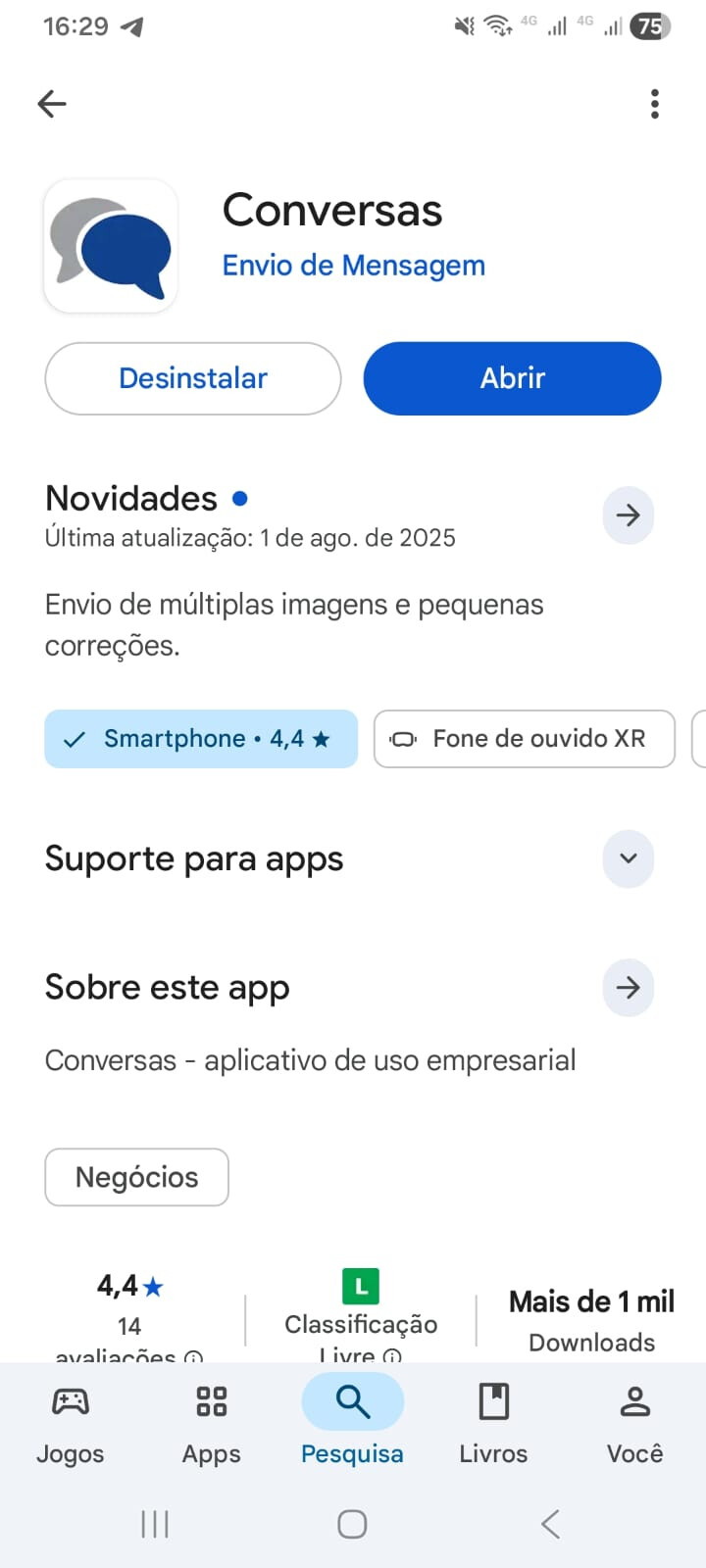706x1568 pixels.
Task: Select the Fone de ouvido XR chip
Action: [x=524, y=739]
